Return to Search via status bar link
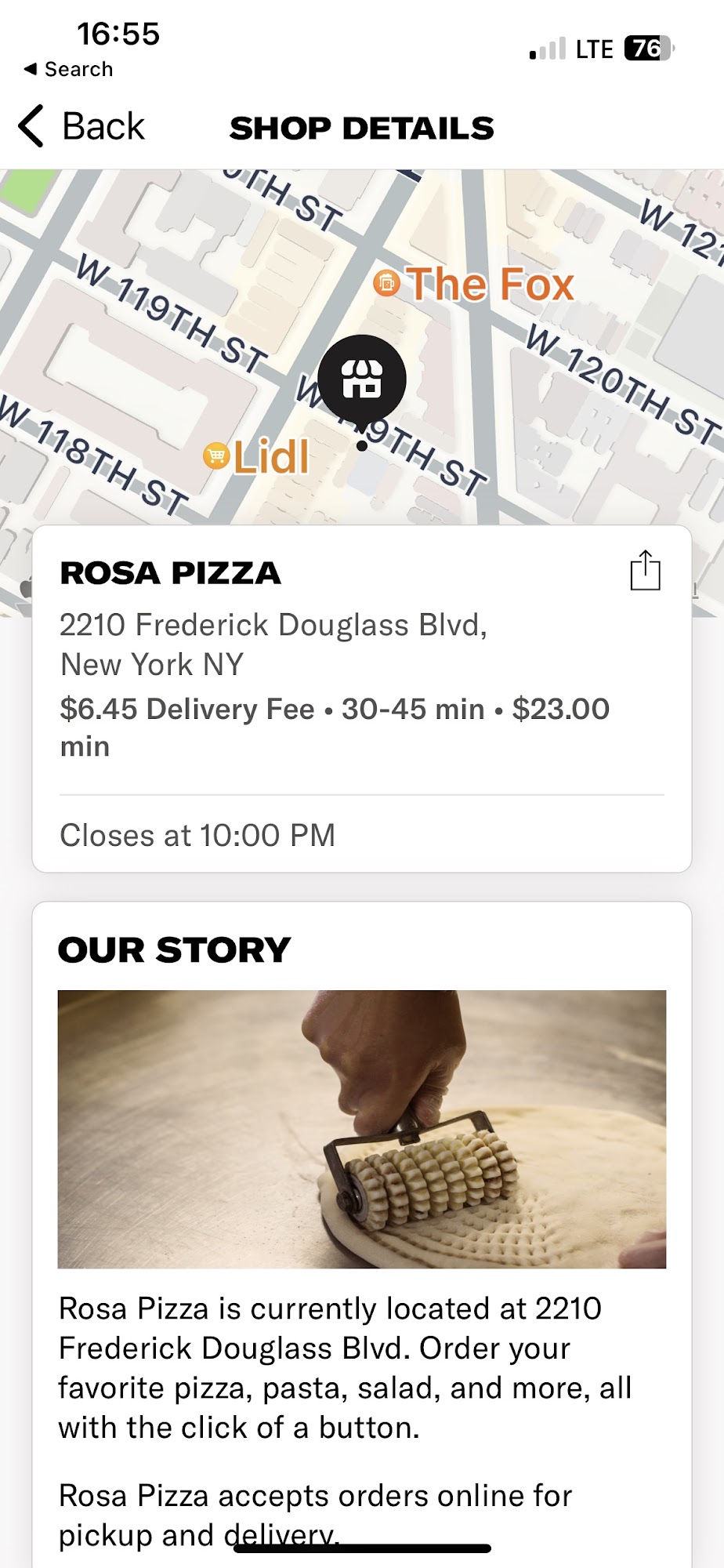 pos(69,69)
